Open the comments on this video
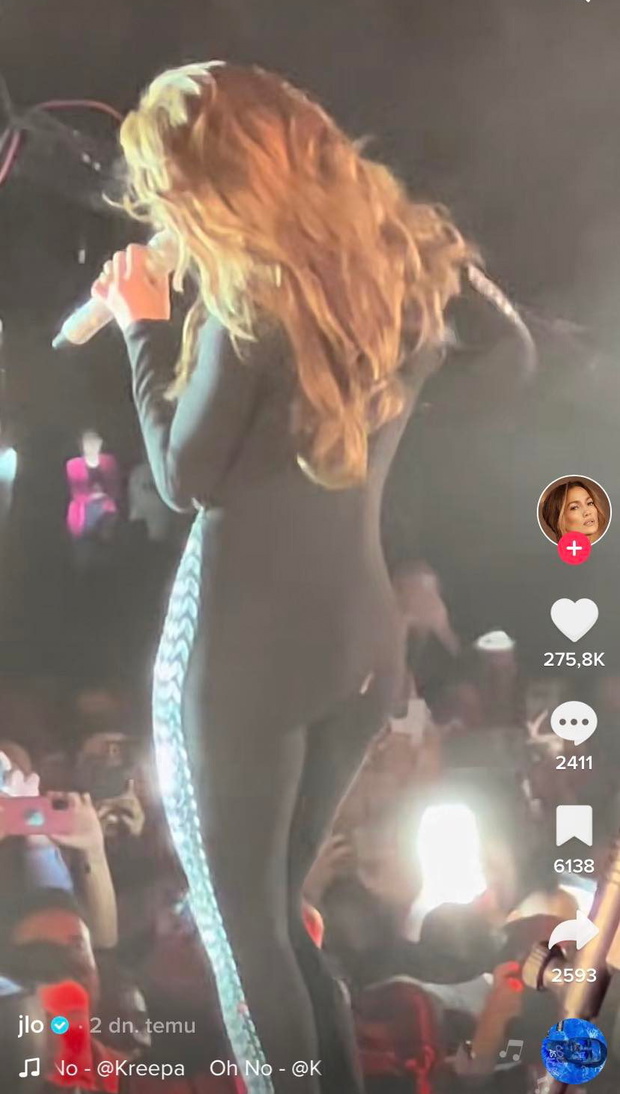Screen dimensions: 620x1094 574,724
